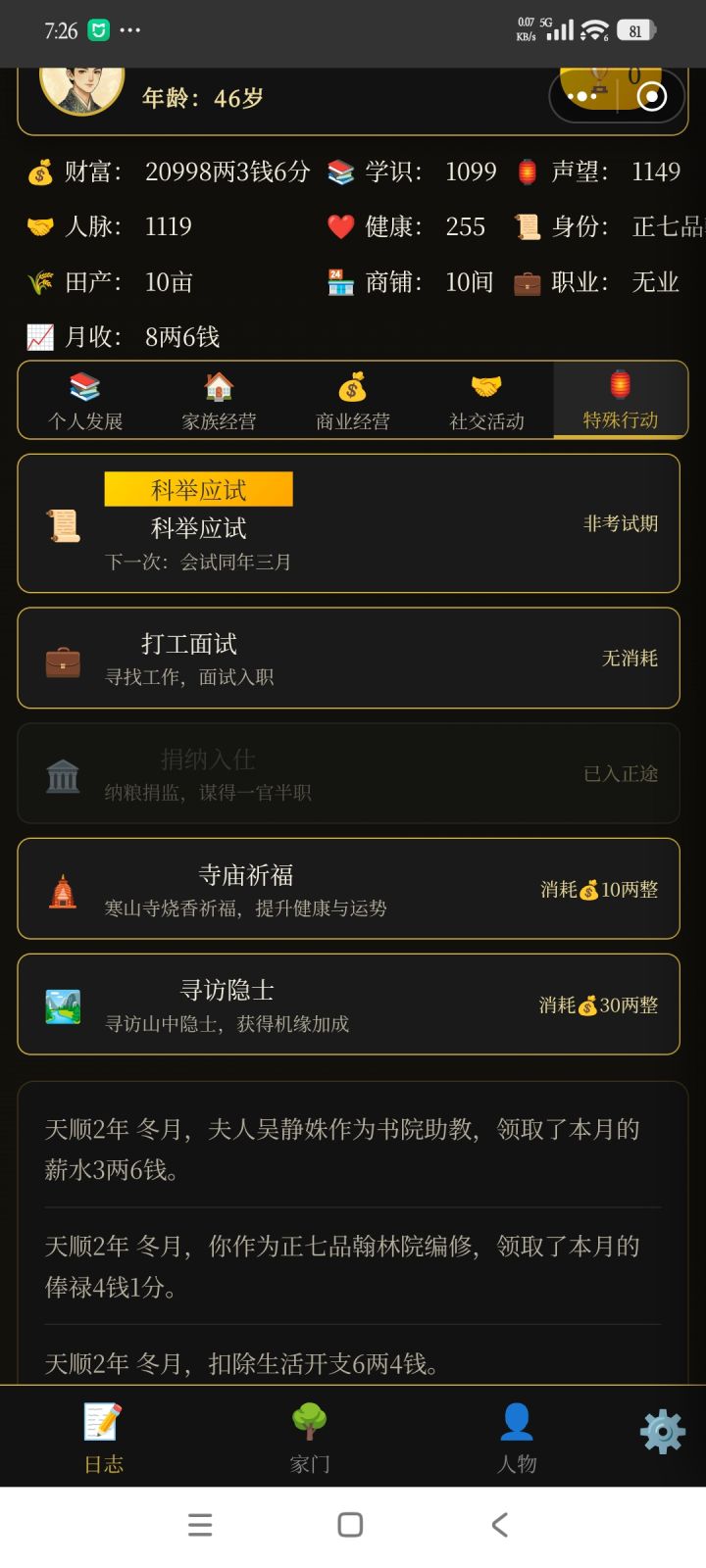Click the handshake icon next to 人脉
Viewport: 706px width, 1568px height.
(39, 226)
